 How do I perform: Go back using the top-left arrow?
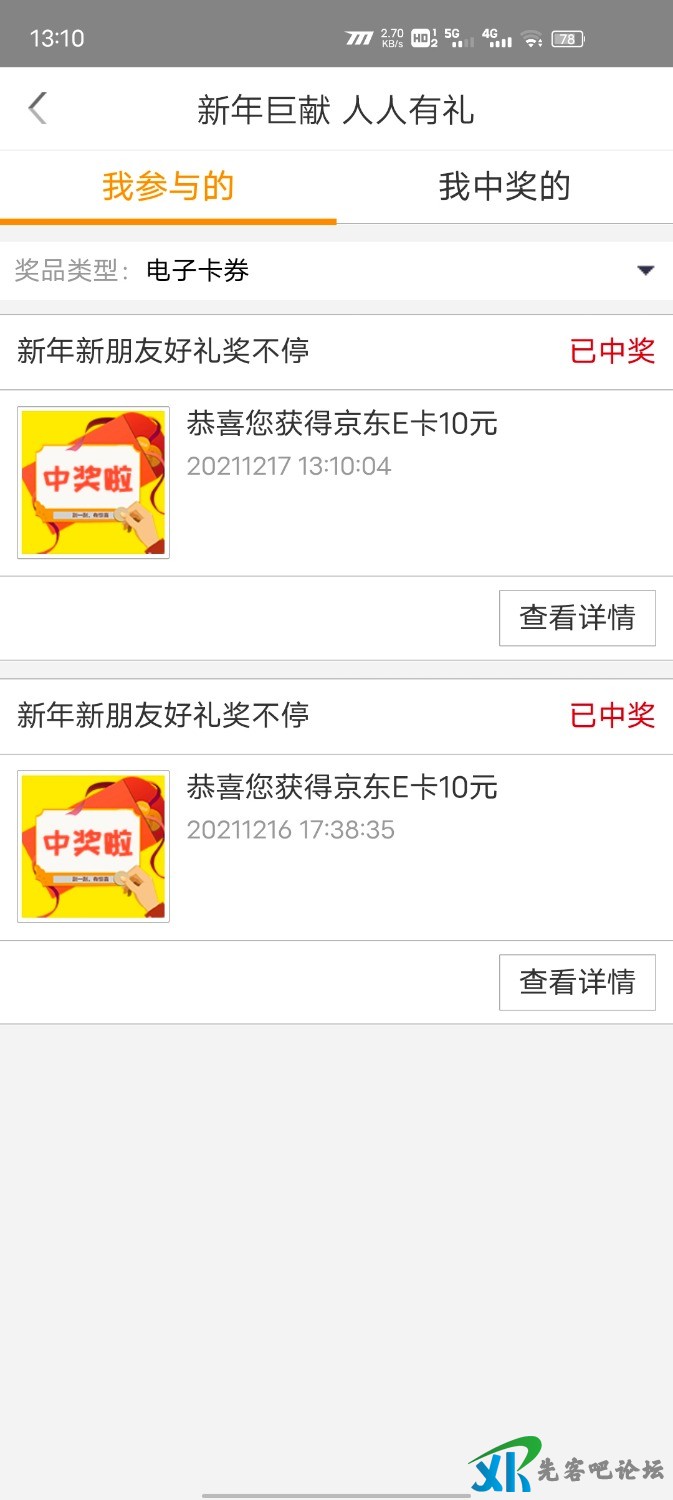38,108
